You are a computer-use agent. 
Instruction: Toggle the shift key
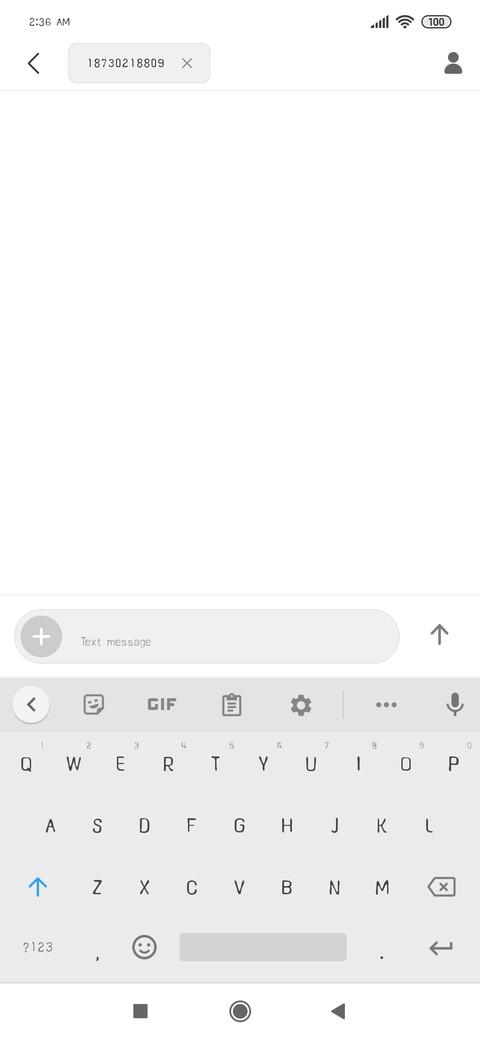(x=38, y=887)
